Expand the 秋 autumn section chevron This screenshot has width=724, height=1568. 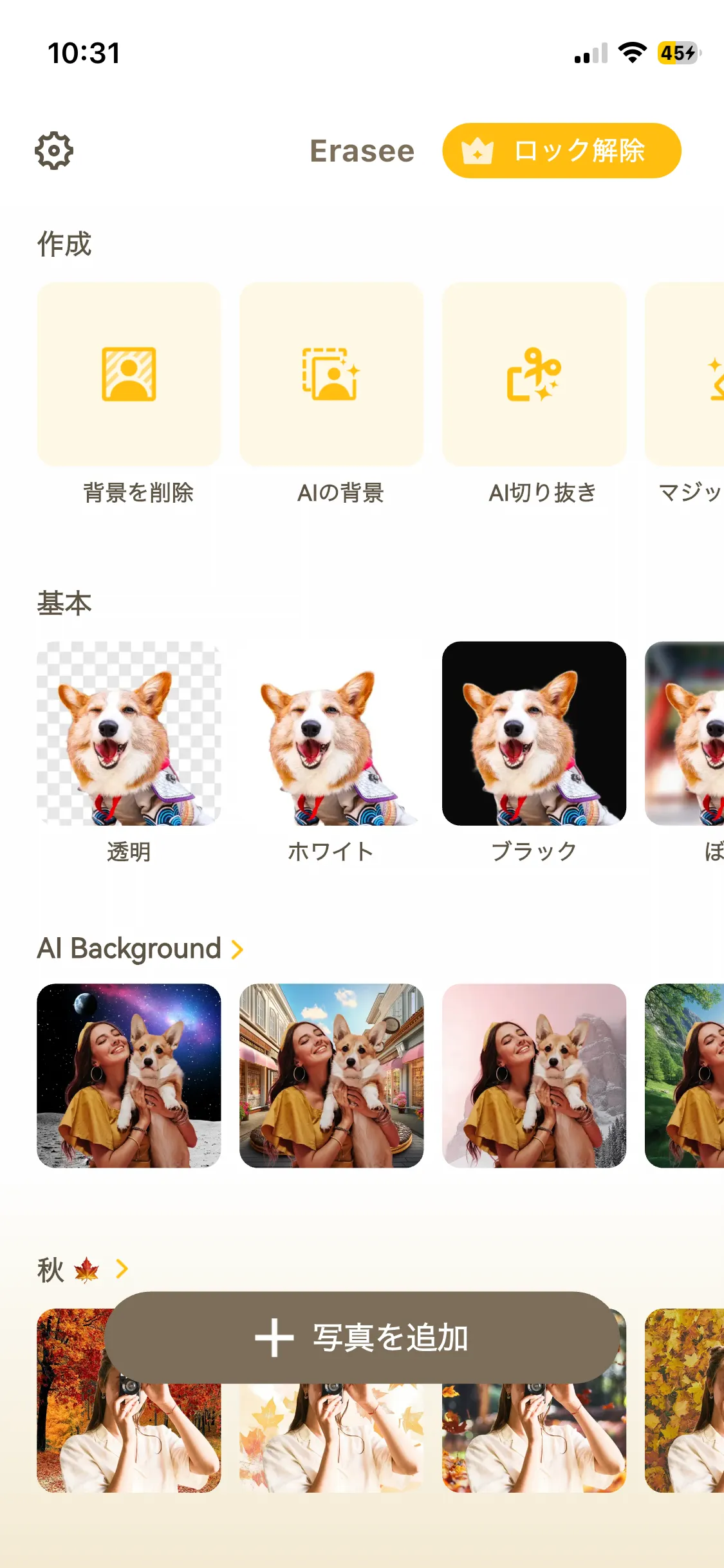[121, 1268]
